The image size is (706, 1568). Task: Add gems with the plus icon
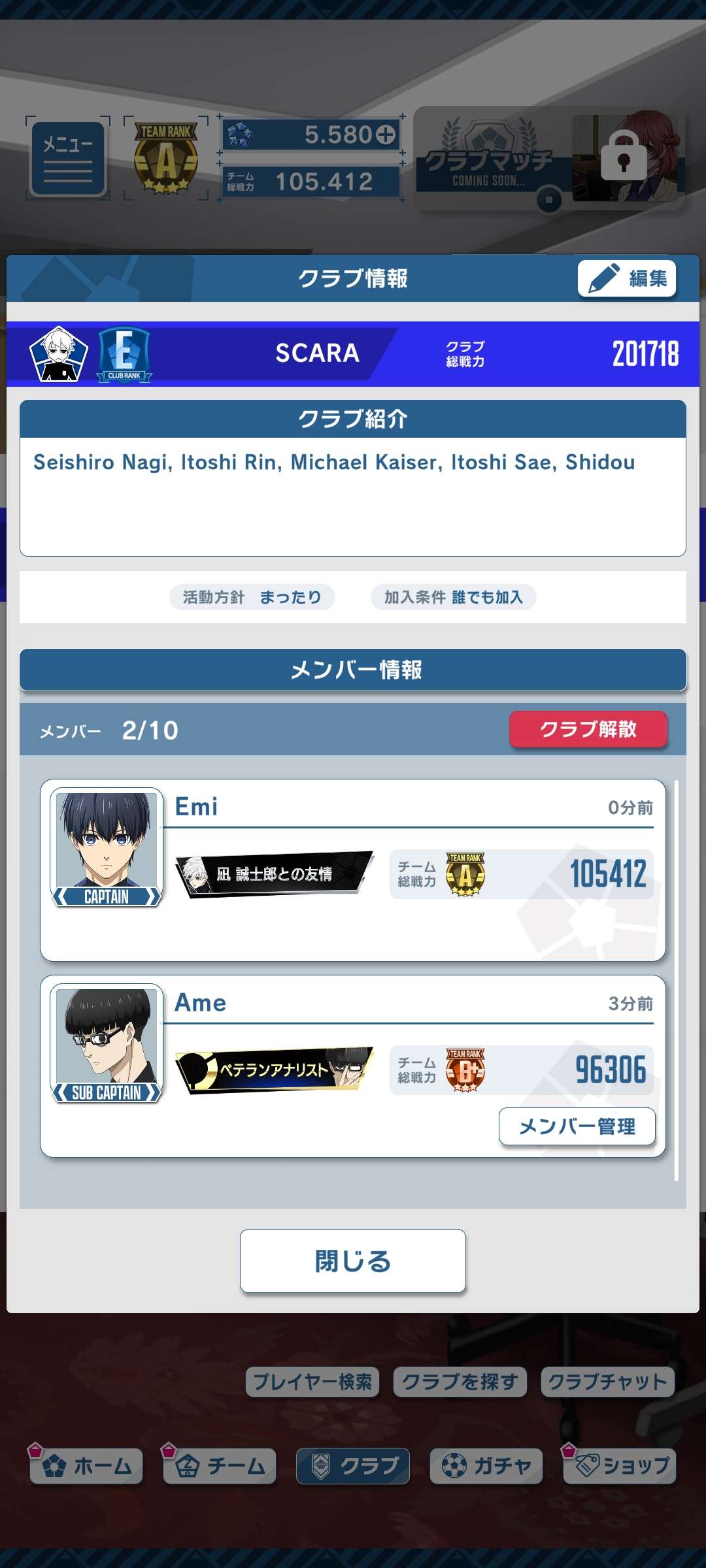coord(386,135)
